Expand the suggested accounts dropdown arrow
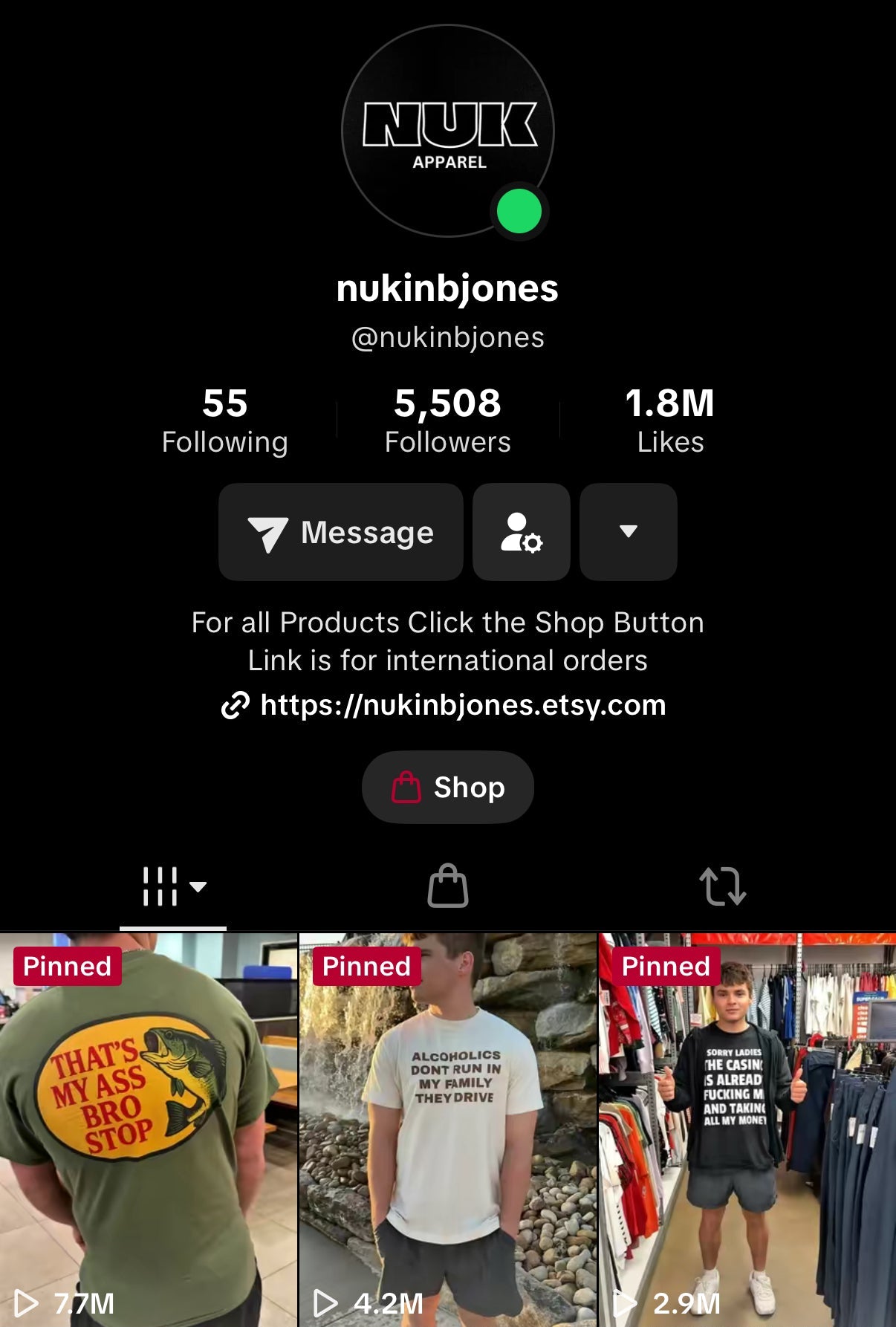 pos(628,532)
